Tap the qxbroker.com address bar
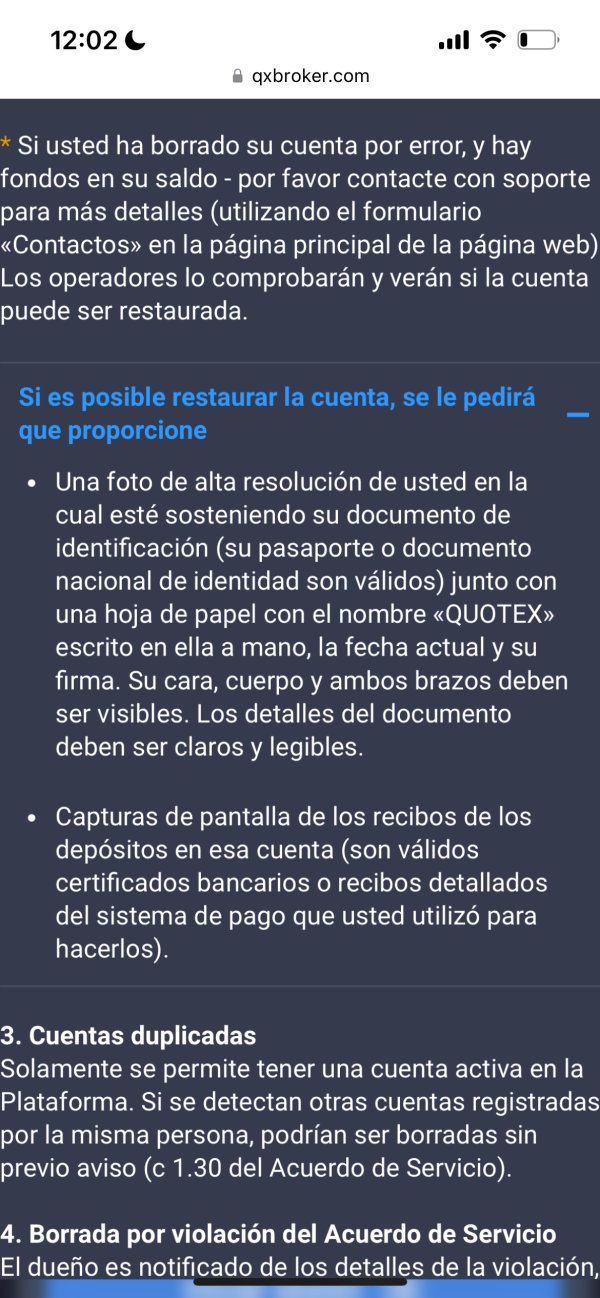 click(x=300, y=75)
